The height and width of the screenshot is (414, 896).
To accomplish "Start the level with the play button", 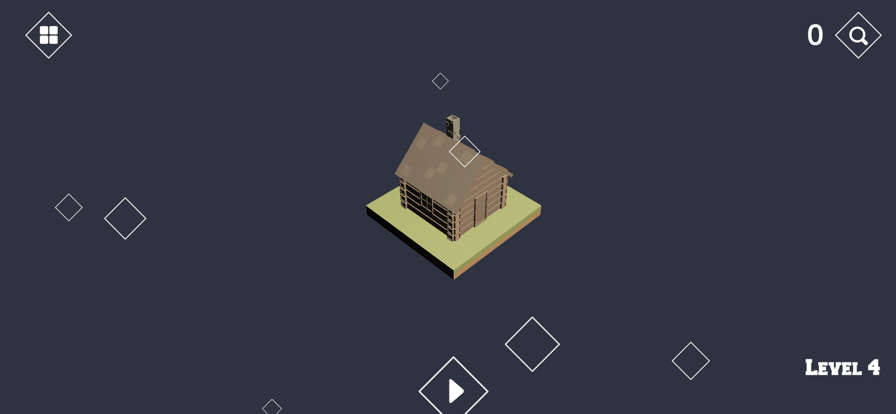I will click(454, 390).
